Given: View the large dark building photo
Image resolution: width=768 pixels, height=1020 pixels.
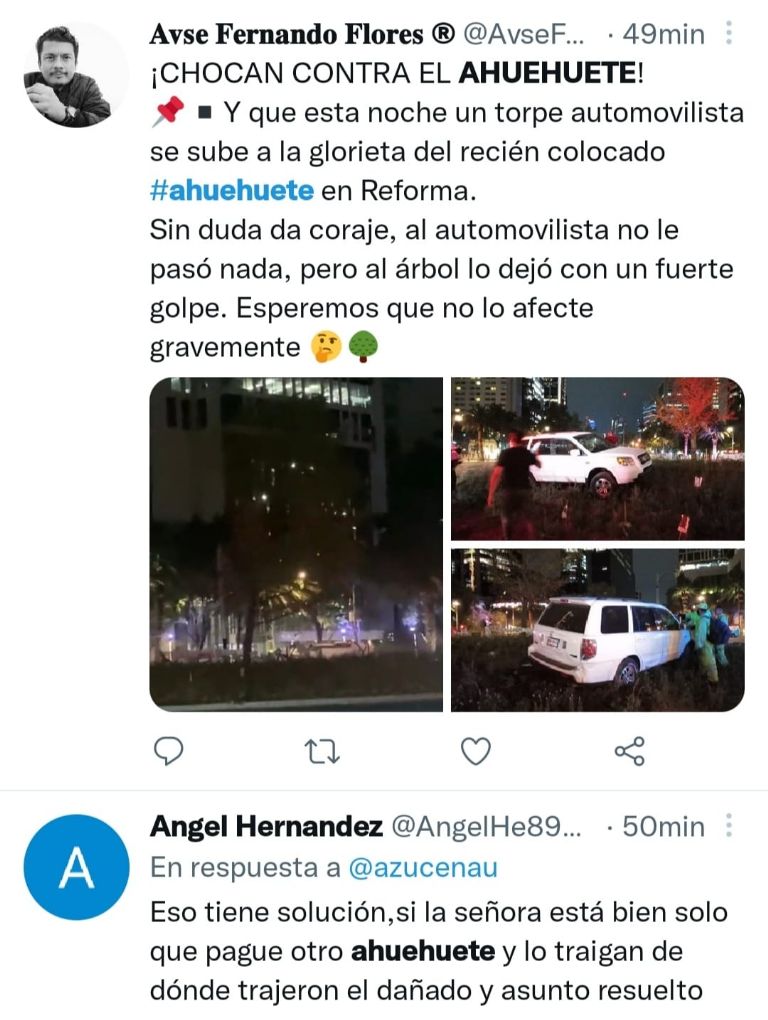Looking at the screenshot, I should pyautogui.click(x=296, y=543).
